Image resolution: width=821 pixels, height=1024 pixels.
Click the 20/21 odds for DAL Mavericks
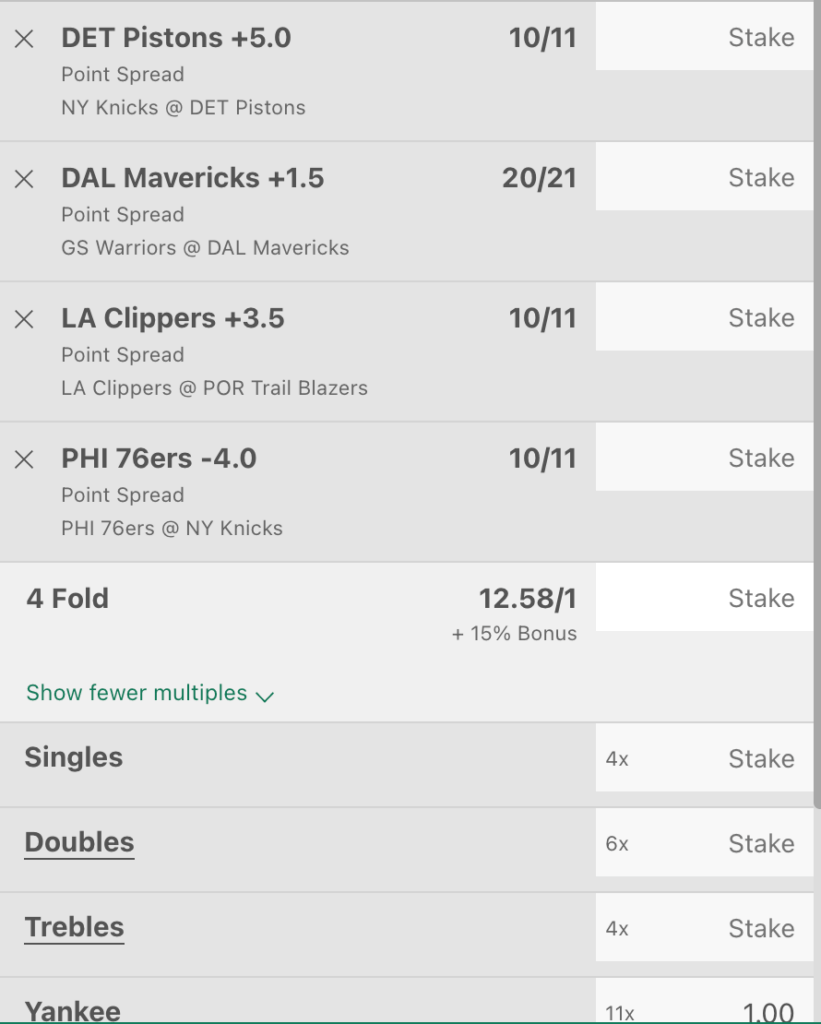pyautogui.click(x=540, y=177)
